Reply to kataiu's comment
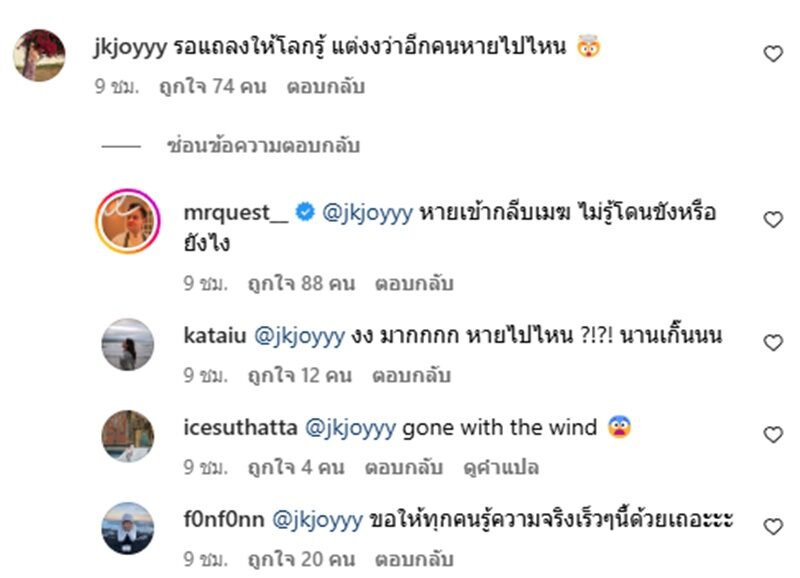 [411, 376]
